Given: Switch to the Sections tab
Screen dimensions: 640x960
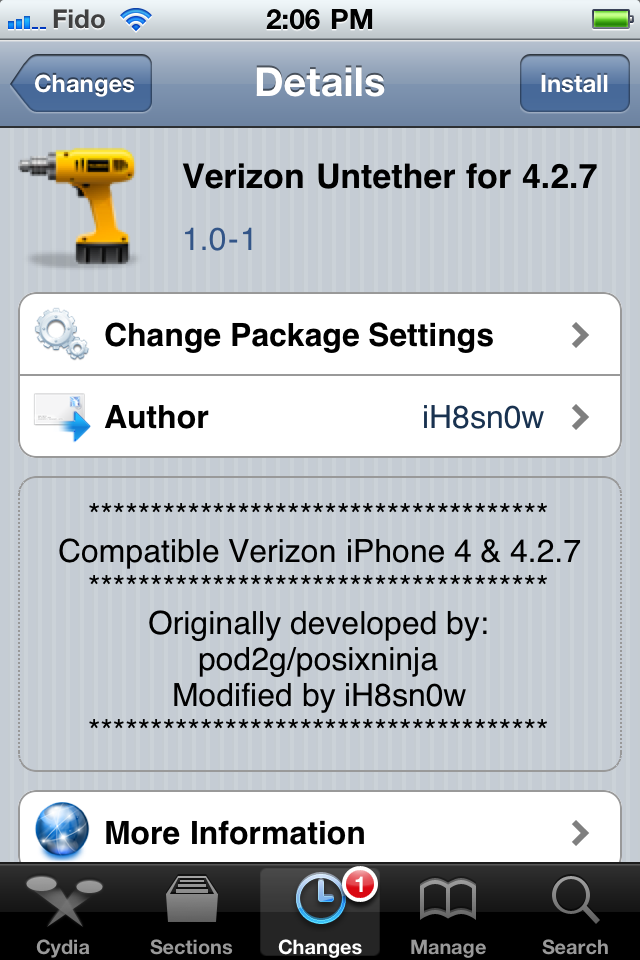Looking at the screenshot, I should click(191, 914).
